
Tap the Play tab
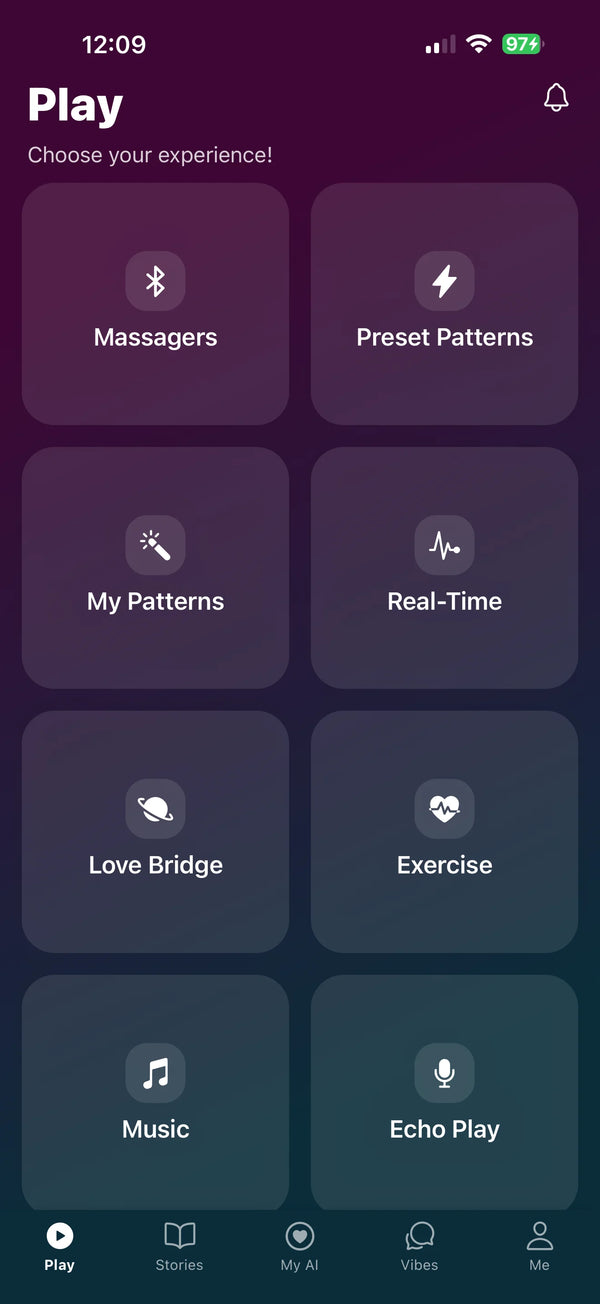(x=59, y=1247)
